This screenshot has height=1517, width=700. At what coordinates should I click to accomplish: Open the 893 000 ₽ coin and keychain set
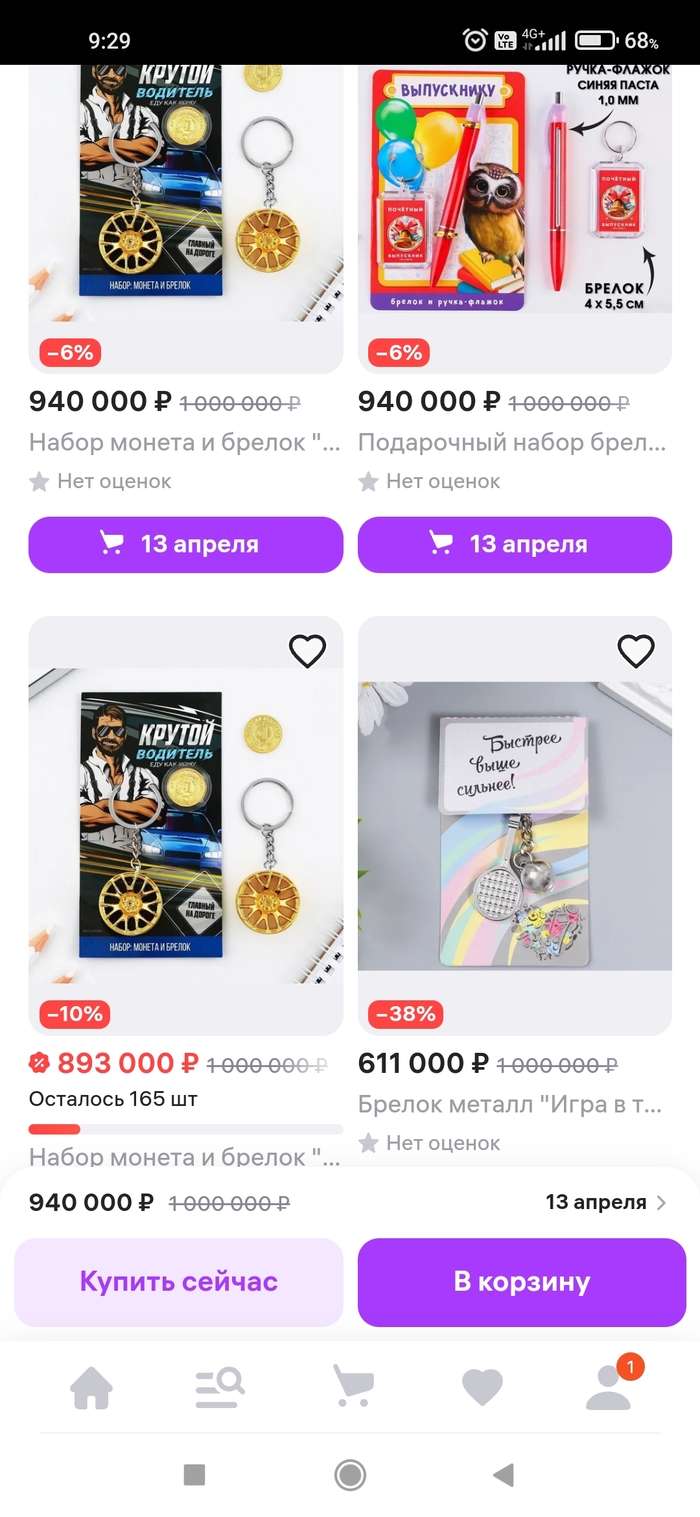185,830
